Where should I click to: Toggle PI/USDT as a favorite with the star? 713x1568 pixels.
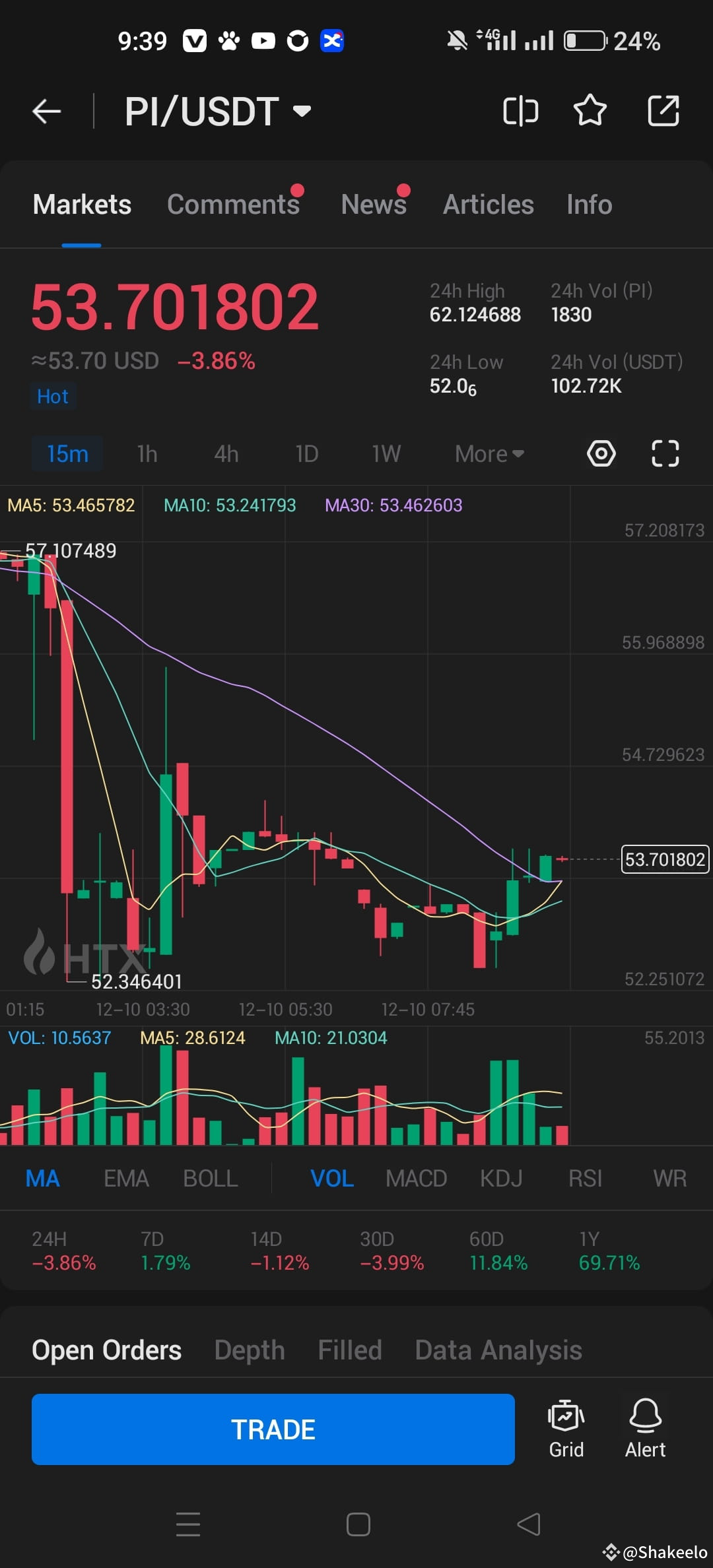(x=590, y=111)
